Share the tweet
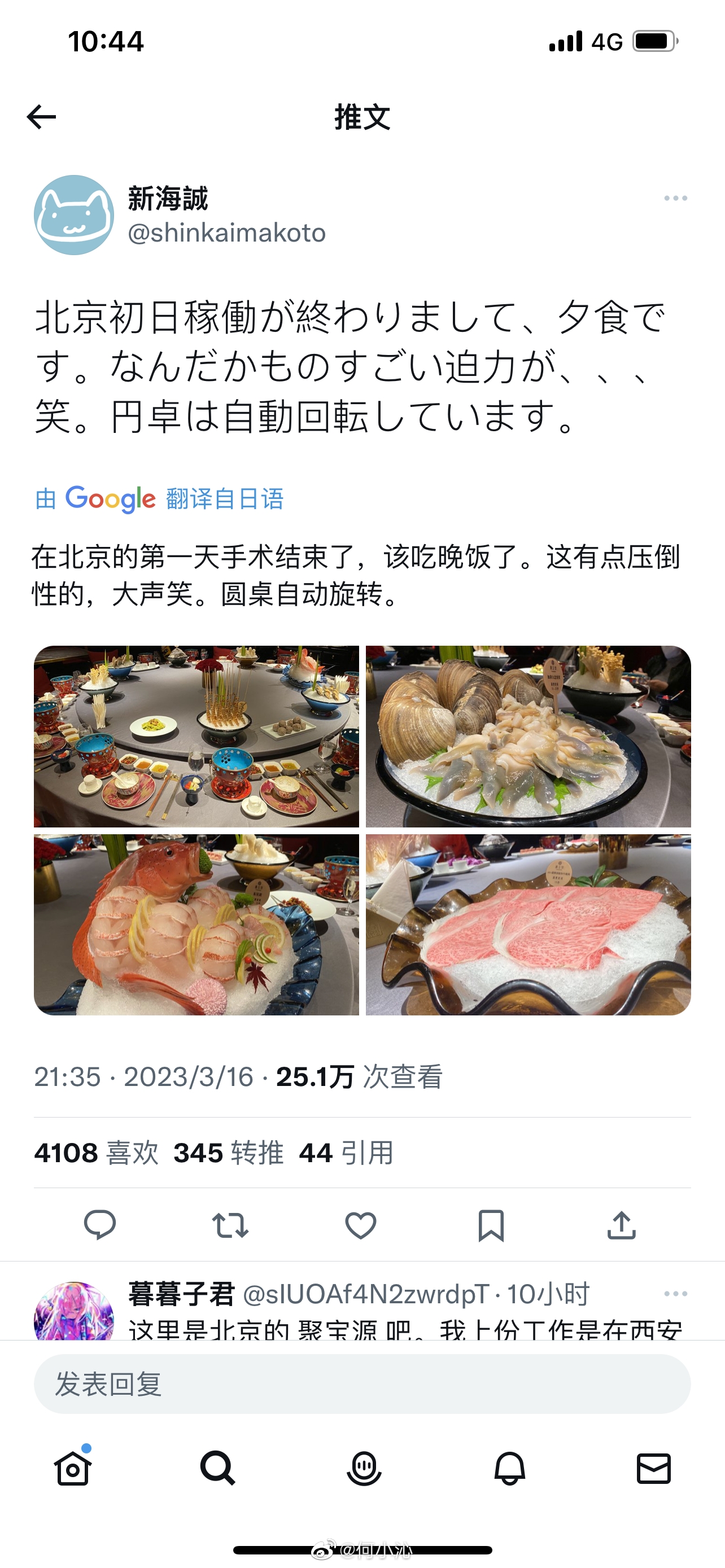The height and width of the screenshot is (1568, 725). [621, 1225]
